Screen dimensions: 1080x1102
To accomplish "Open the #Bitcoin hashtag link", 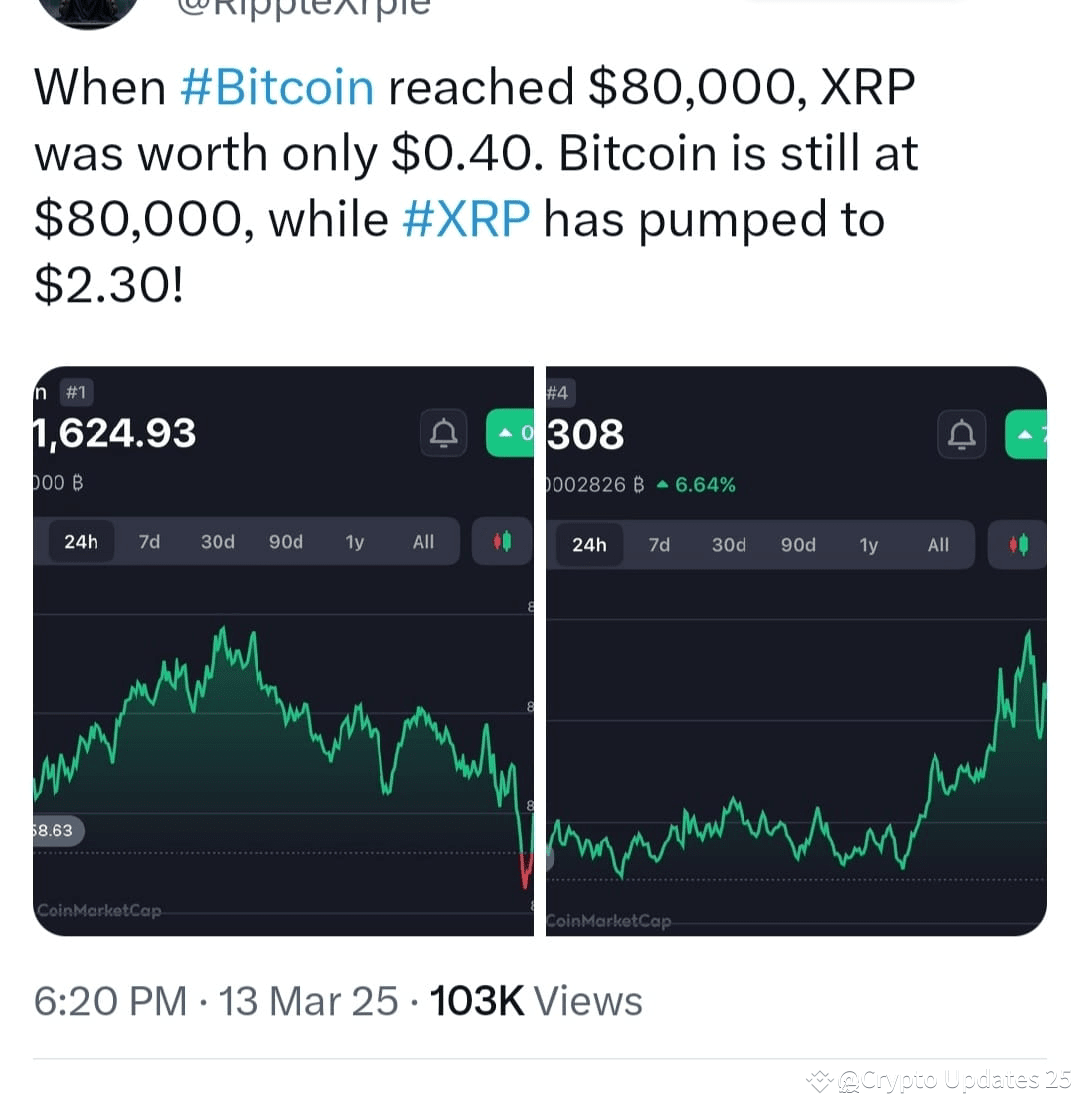I will [x=277, y=86].
